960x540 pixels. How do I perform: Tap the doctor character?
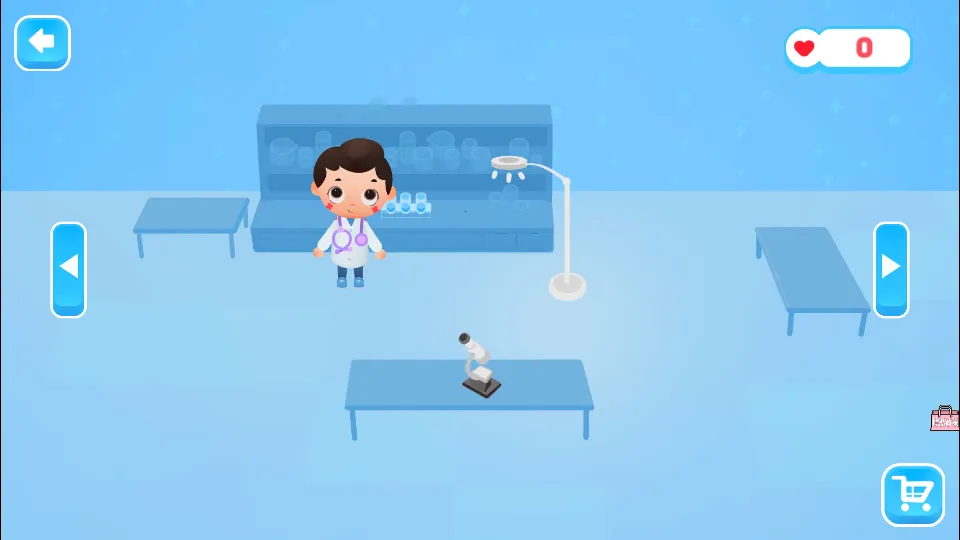pos(349,214)
